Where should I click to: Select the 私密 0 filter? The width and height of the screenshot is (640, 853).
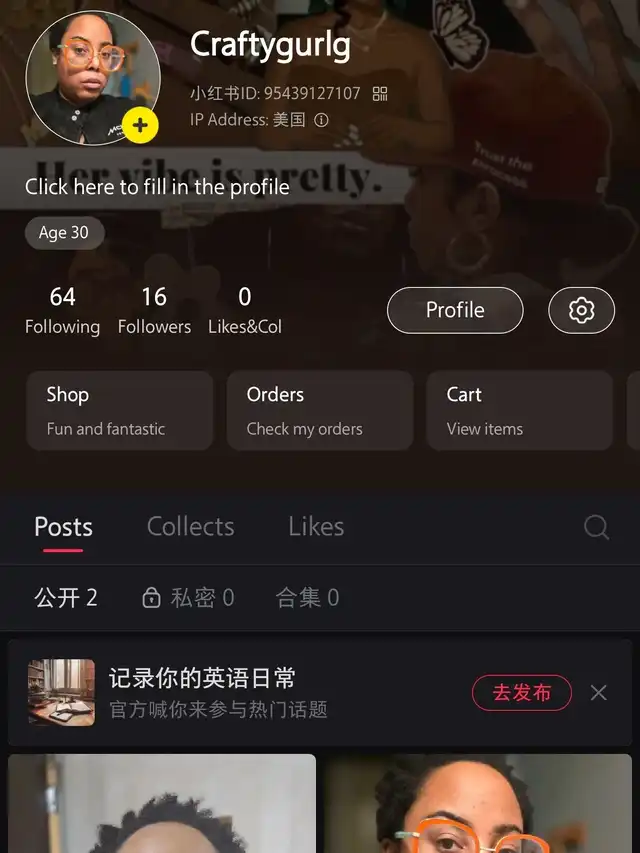coord(188,598)
